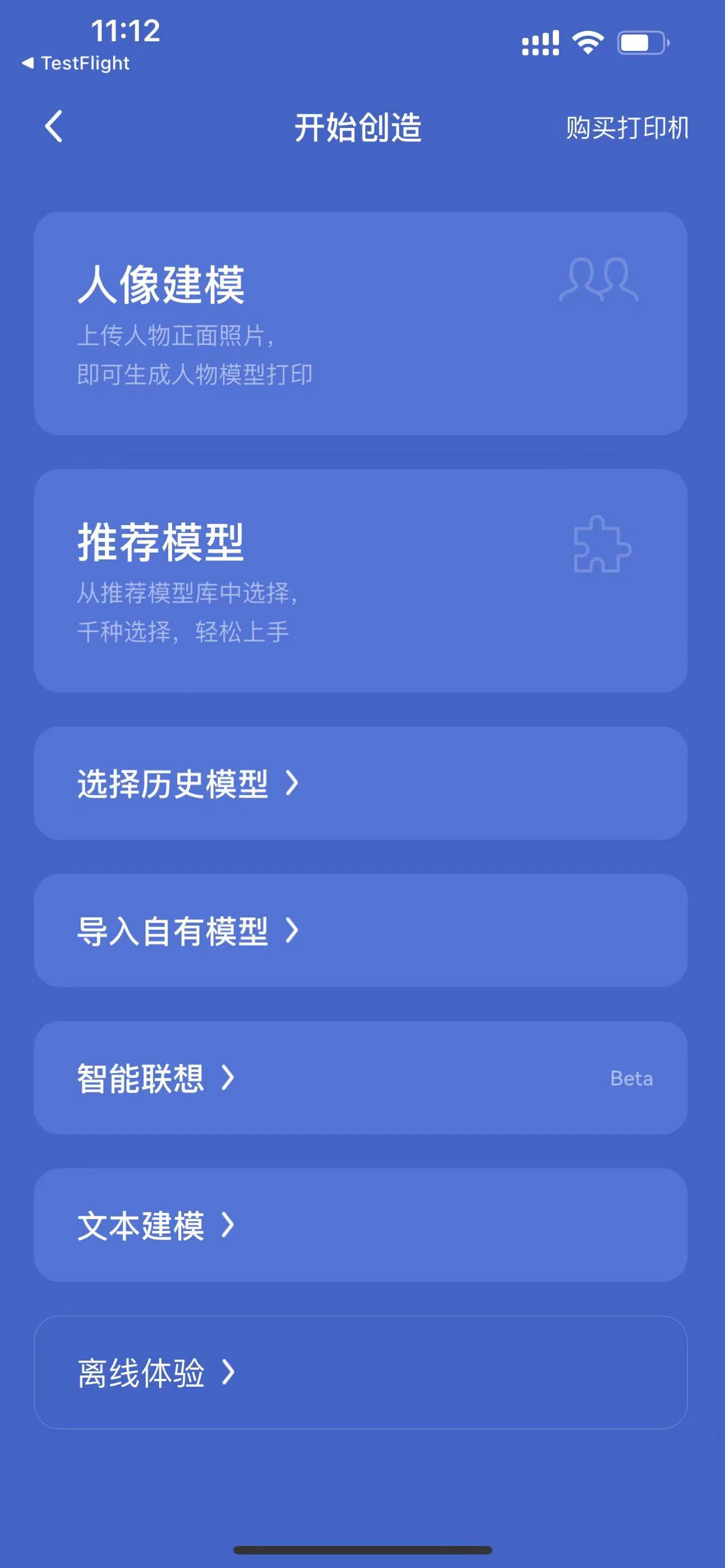Image resolution: width=725 pixels, height=1568 pixels.
Task: Try 离线体验
Action: pyautogui.click(x=361, y=1372)
